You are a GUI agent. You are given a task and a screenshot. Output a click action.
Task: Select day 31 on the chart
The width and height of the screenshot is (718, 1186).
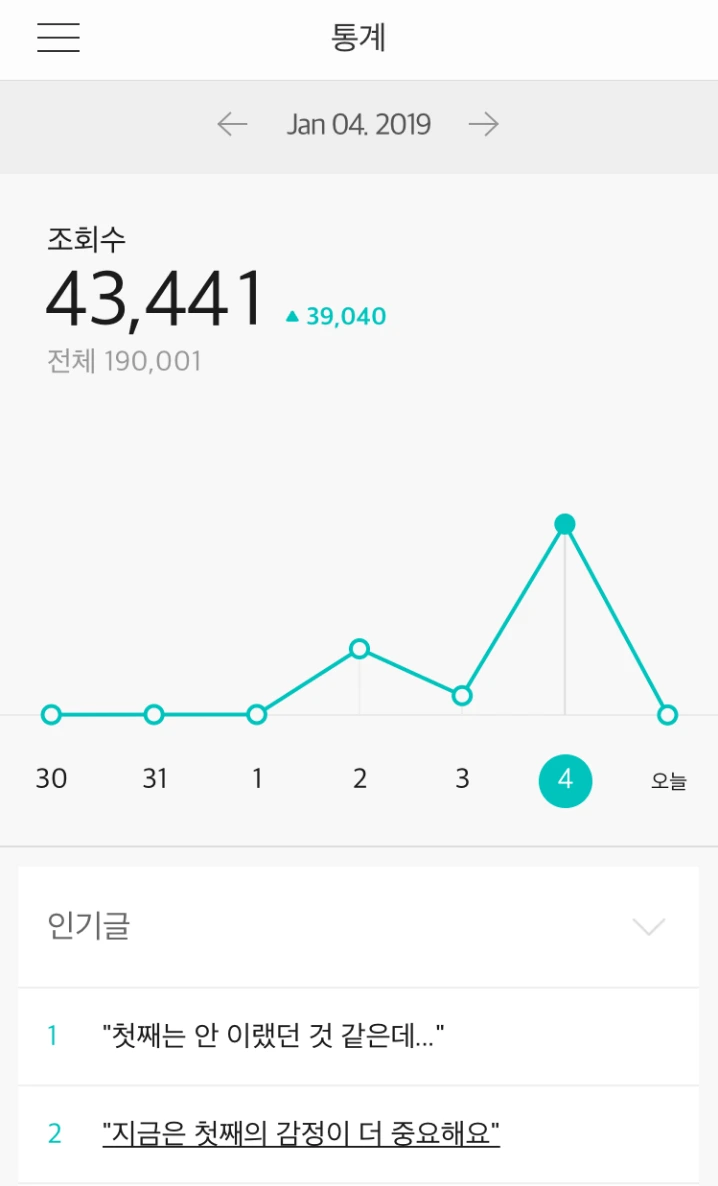point(154,779)
